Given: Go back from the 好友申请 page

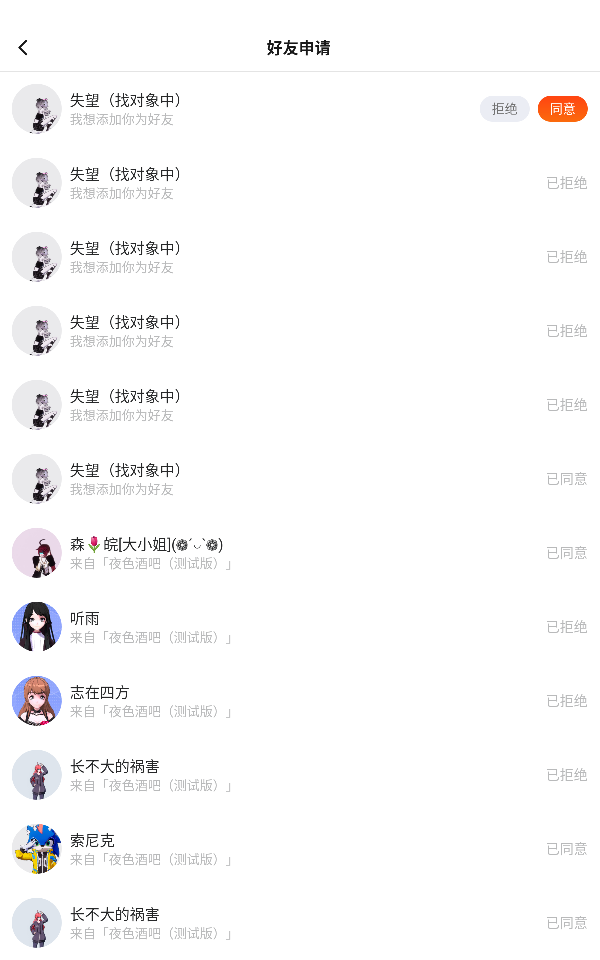Looking at the screenshot, I should tap(23, 48).
